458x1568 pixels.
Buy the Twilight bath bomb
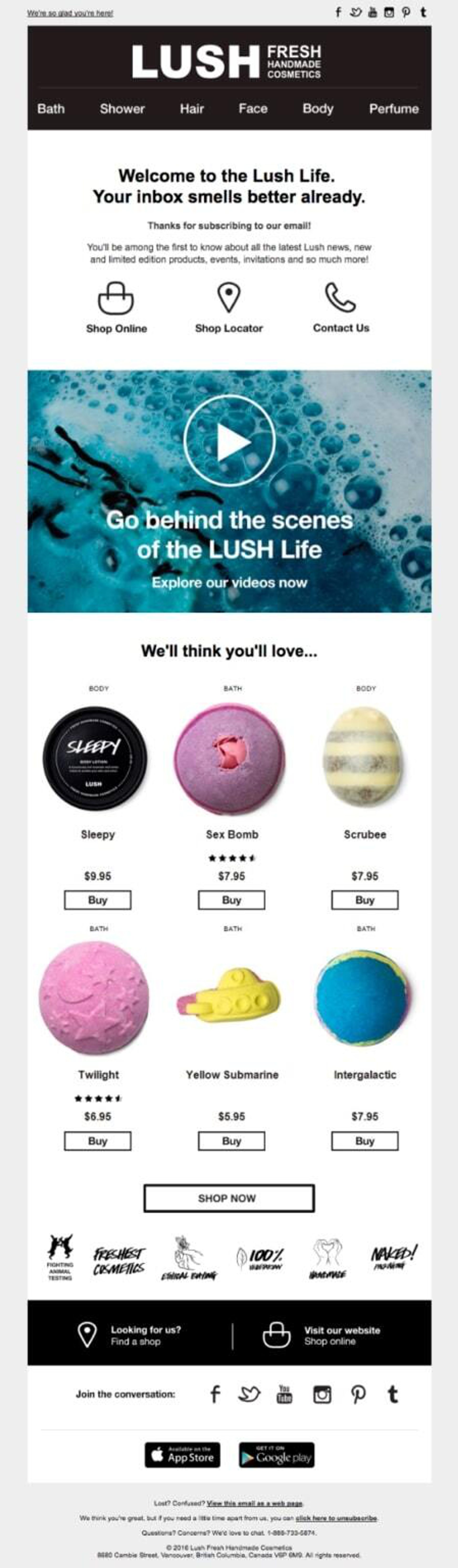tap(97, 1140)
